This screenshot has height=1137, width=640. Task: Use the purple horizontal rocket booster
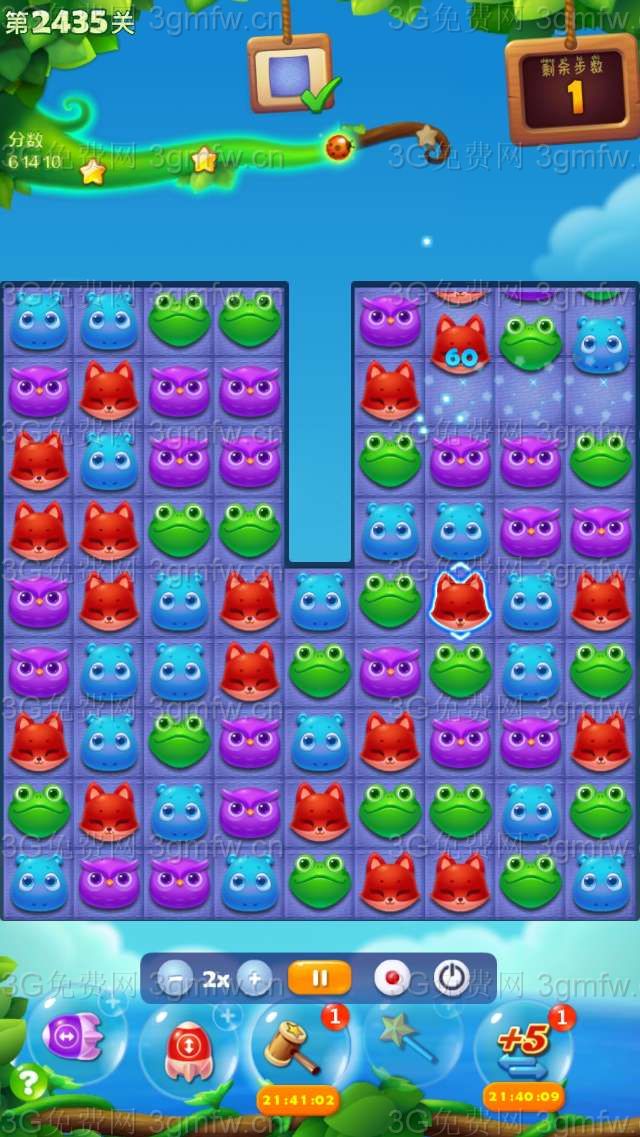[x=74, y=1034]
